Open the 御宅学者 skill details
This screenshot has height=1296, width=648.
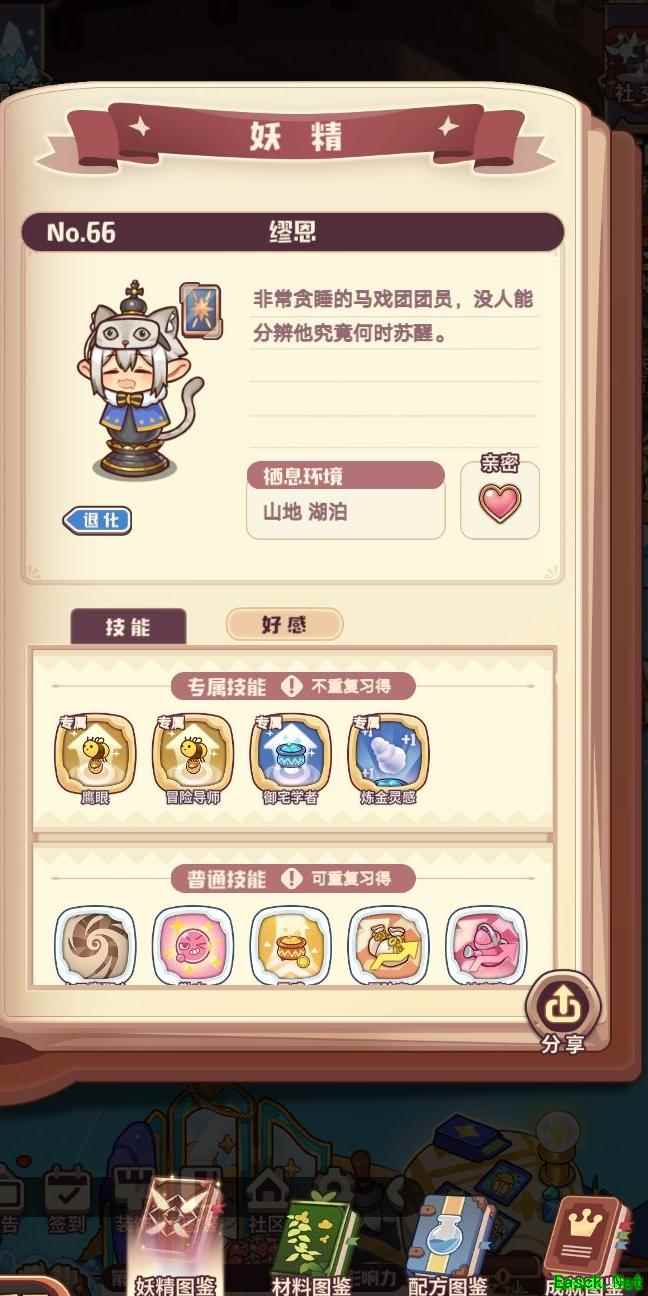[291, 753]
